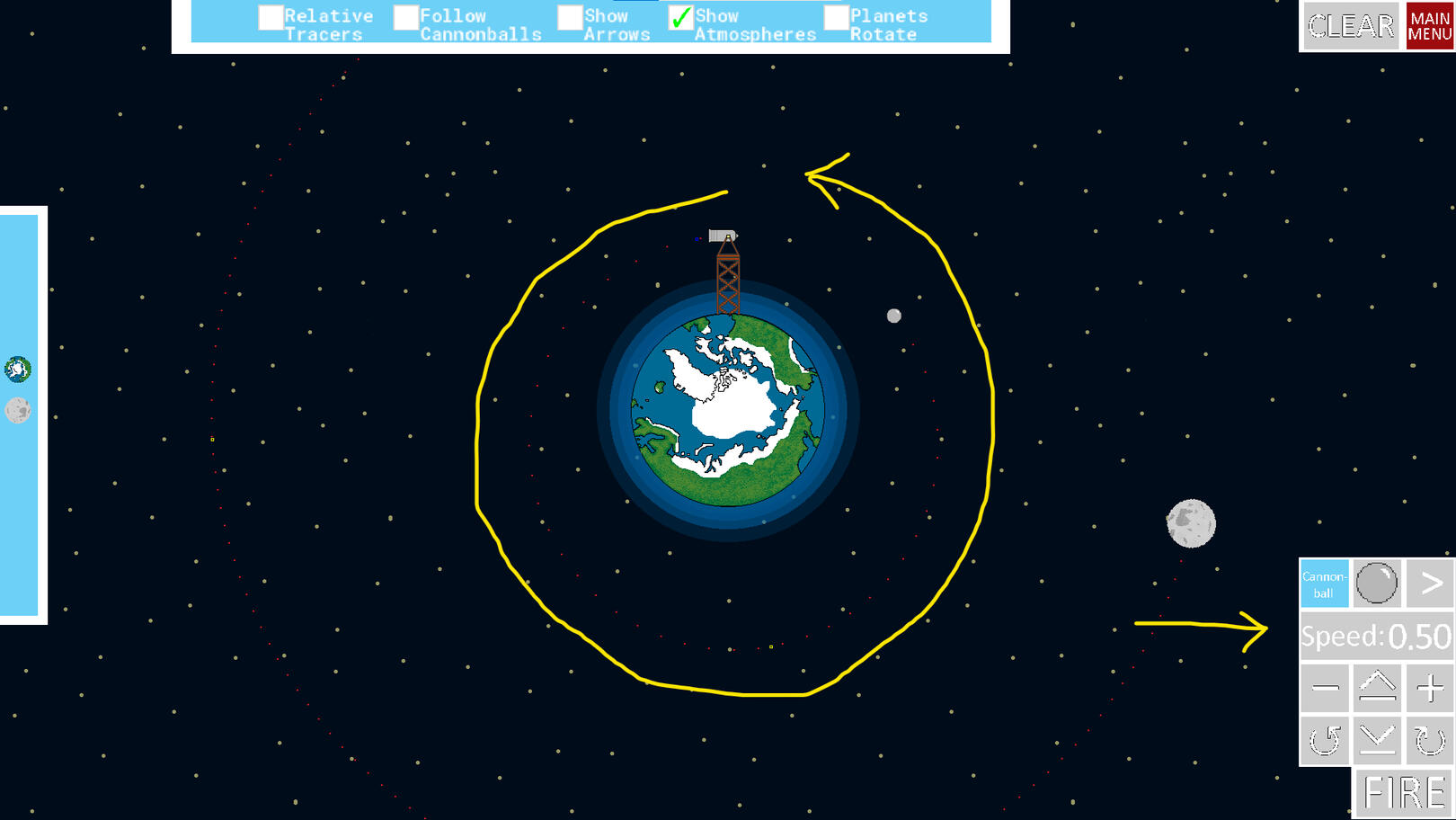This screenshot has width=1456, height=820.
Task: Return to the Main Menu
Action: coord(1429,26)
